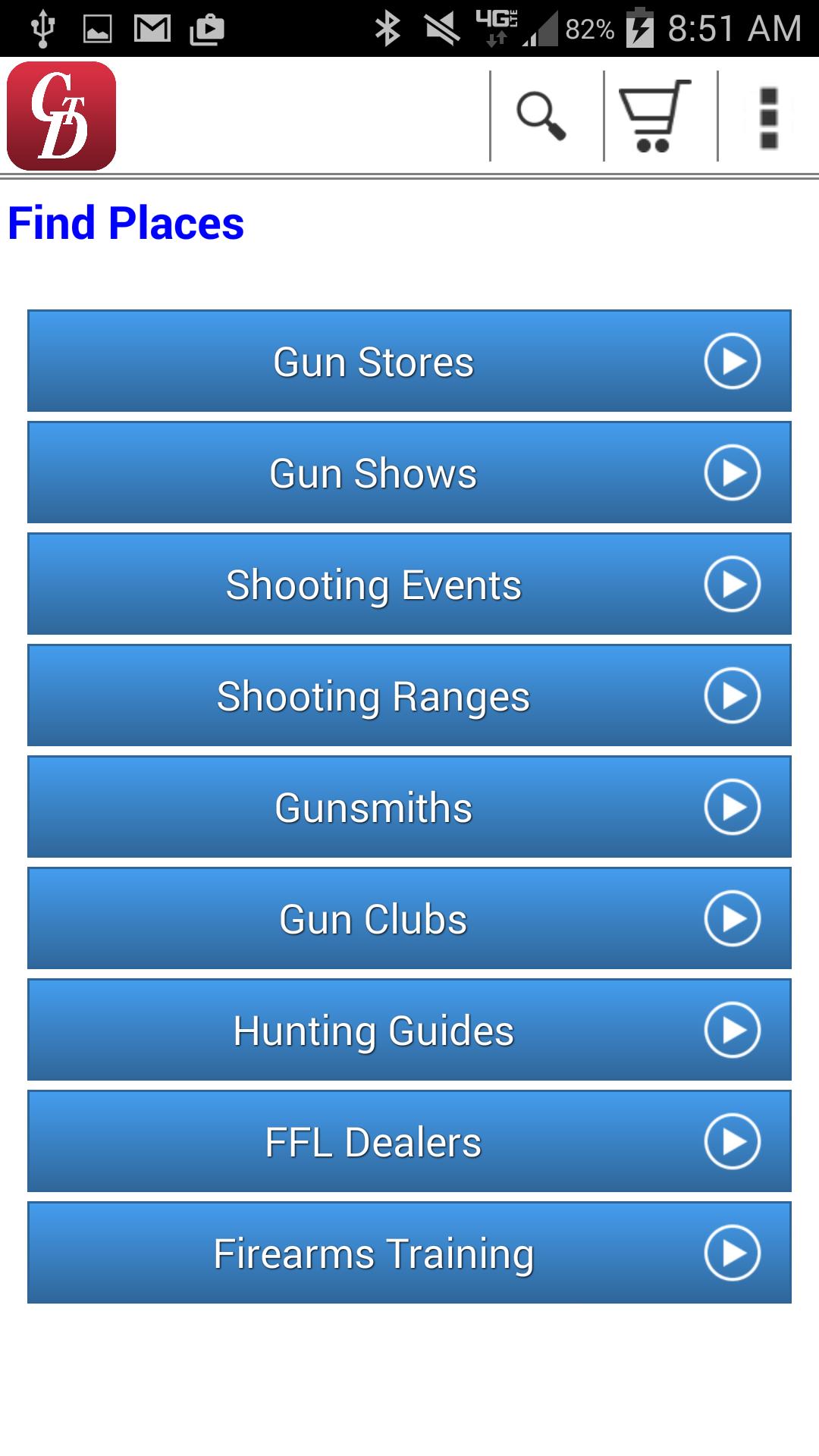Open the Gunsmiths listing
This screenshot has height=1456, width=819.
coord(409,807)
